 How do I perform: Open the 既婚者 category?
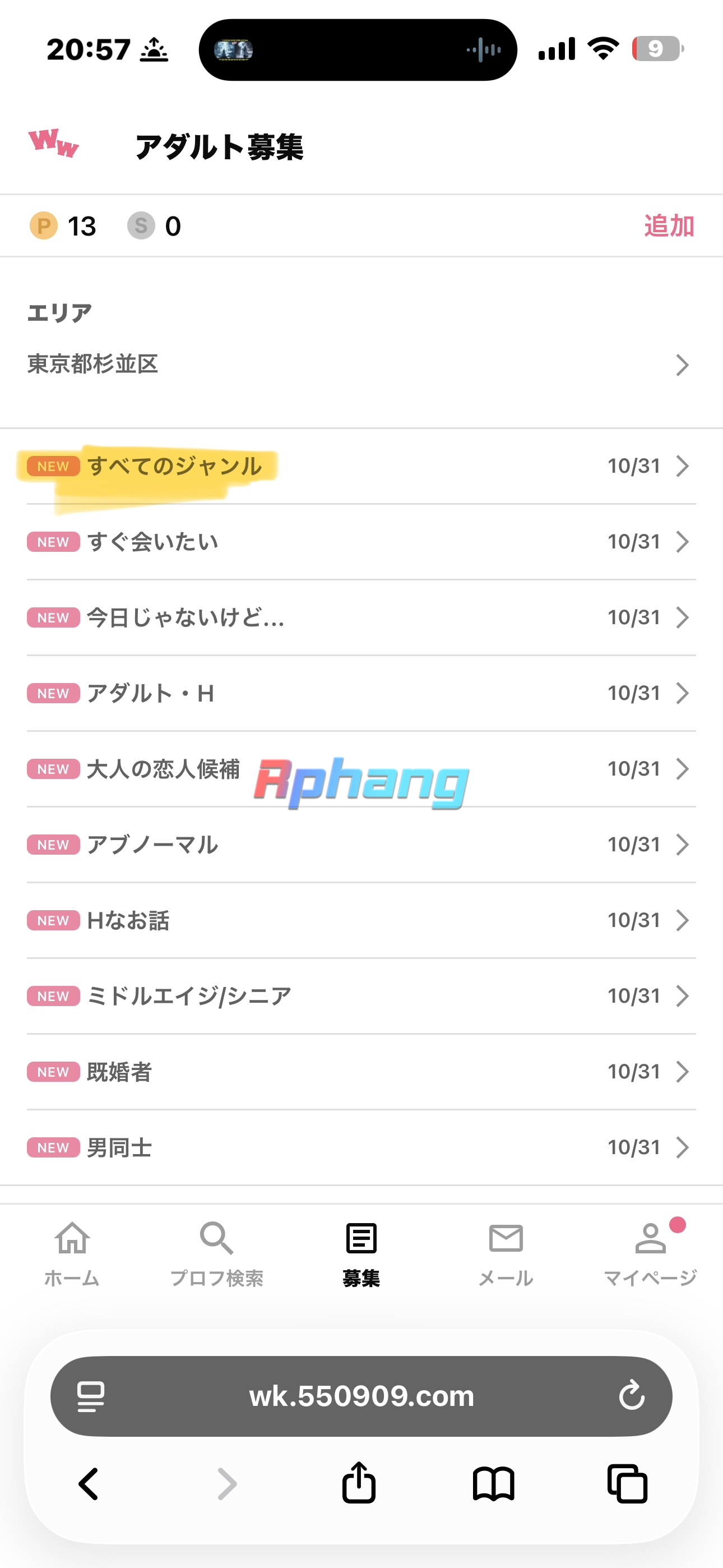click(361, 1071)
